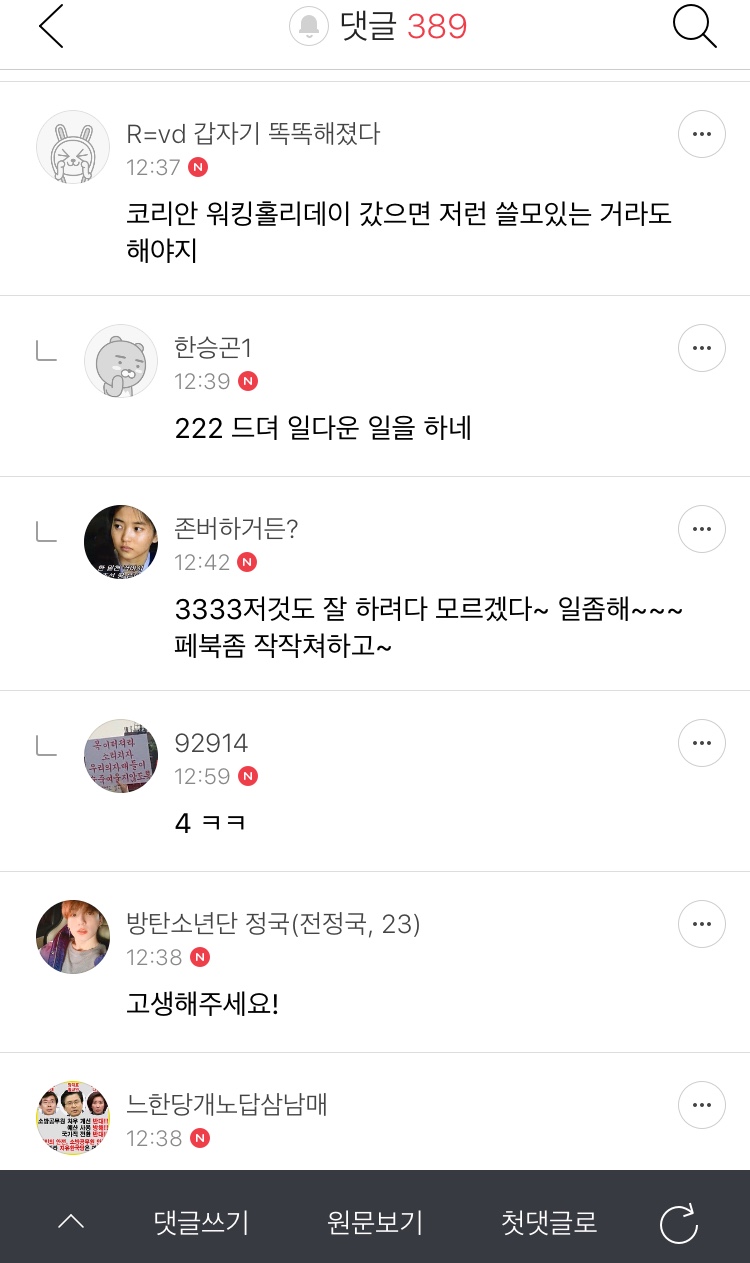The image size is (750, 1263).
Task: View 92914's profile picture
Action: point(121,756)
